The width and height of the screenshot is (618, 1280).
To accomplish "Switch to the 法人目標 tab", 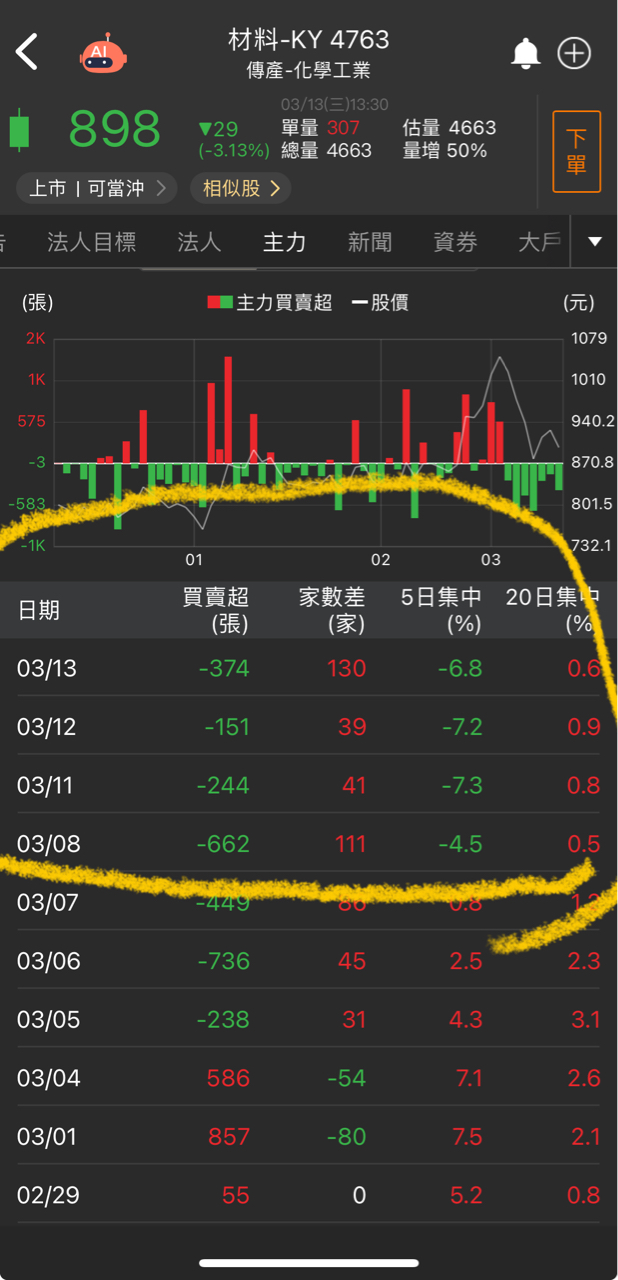I will [x=92, y=242].
